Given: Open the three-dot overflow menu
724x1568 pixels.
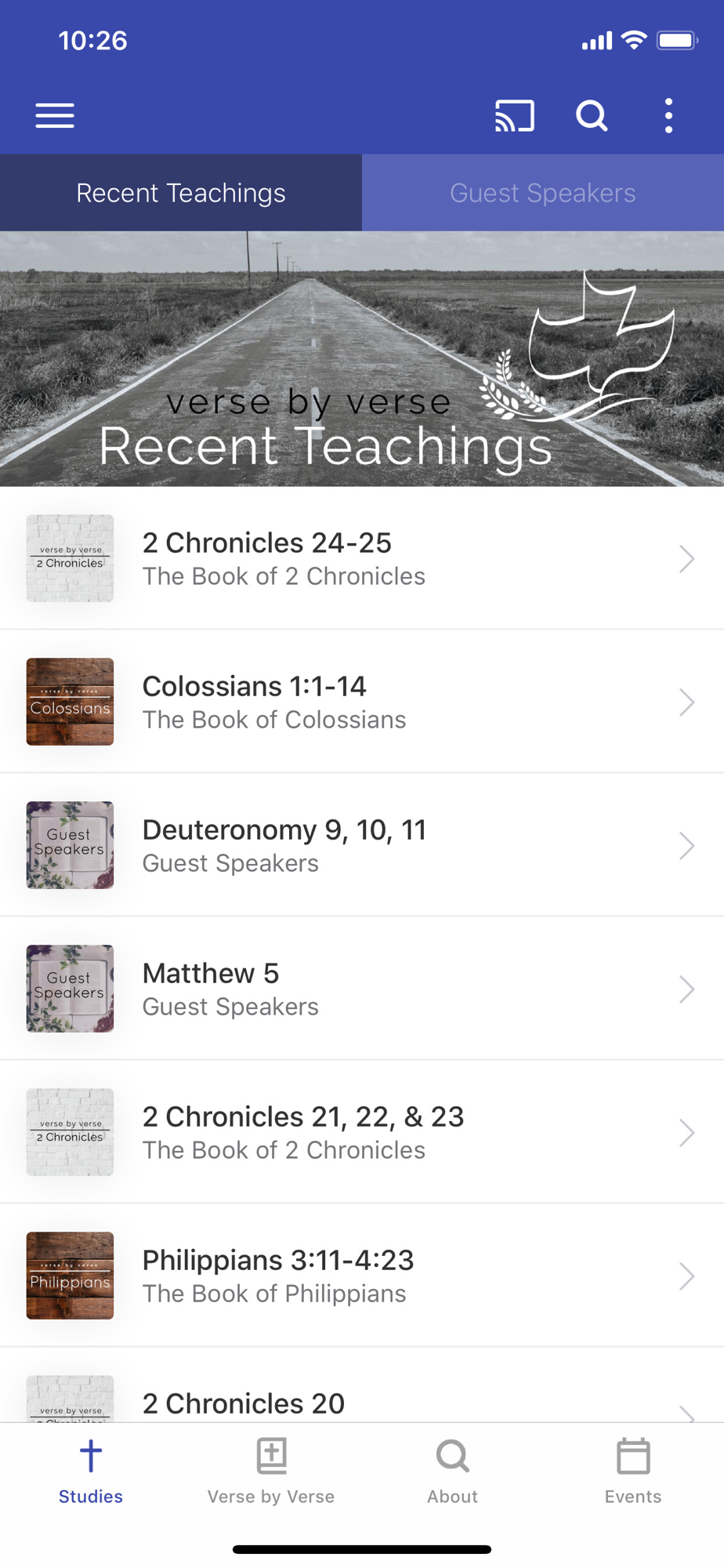Looking at the screenshot, I should point(668,116).
